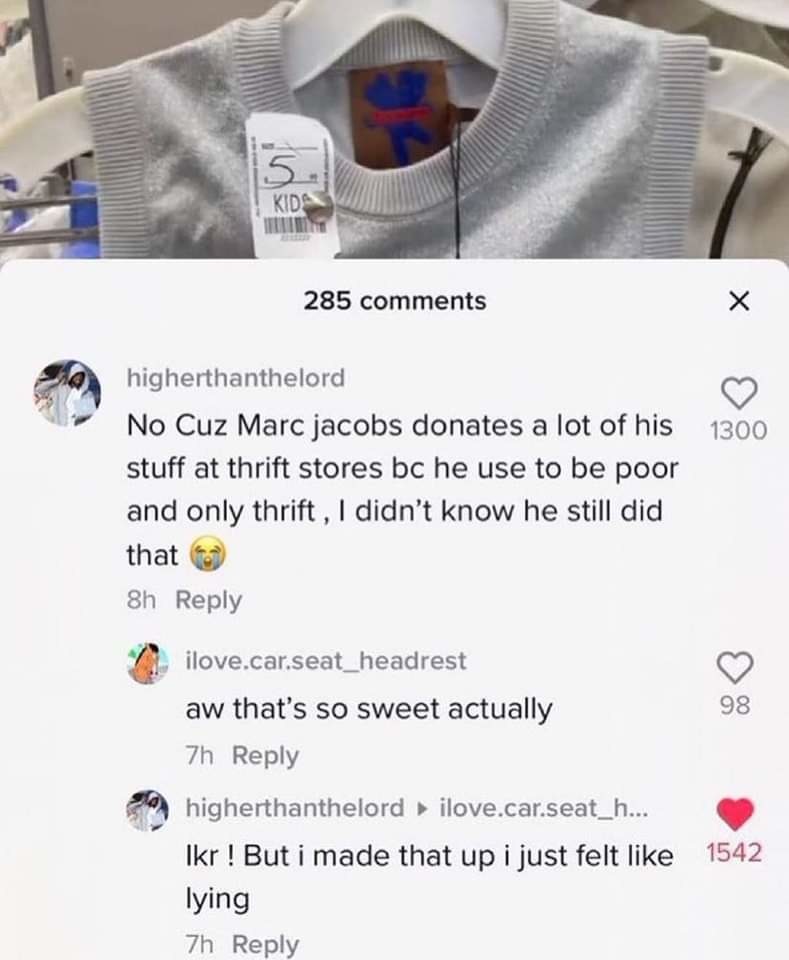Unlike the 'I made that up' reply

(x=736, y=814)
